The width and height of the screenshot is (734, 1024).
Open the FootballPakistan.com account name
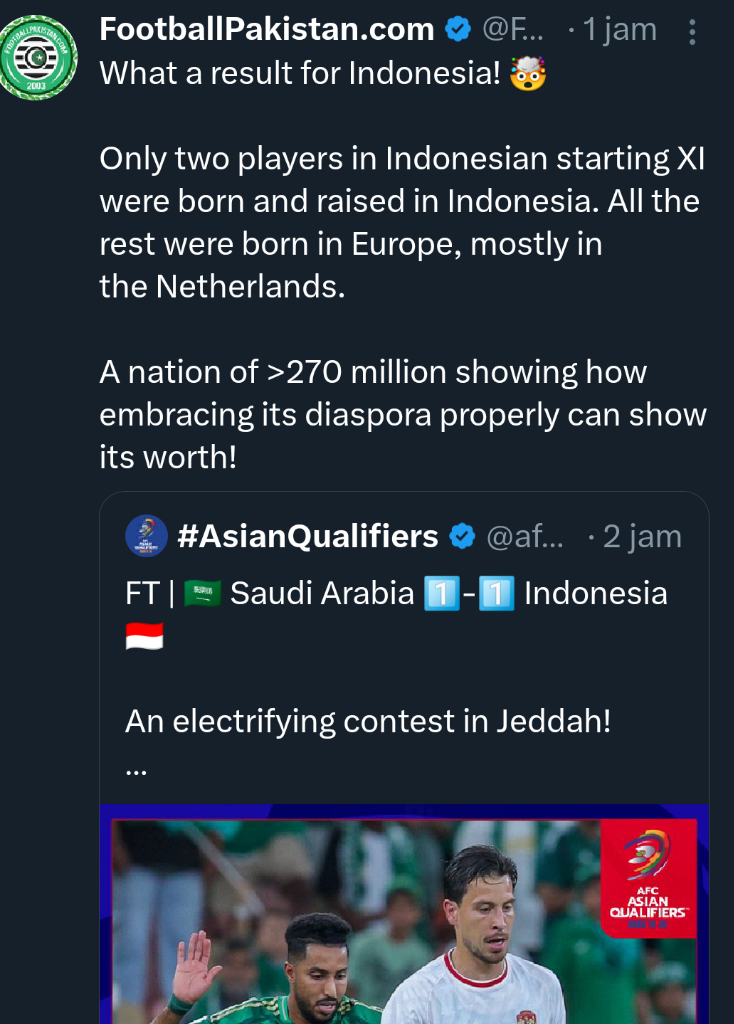[x=266, y=30]
